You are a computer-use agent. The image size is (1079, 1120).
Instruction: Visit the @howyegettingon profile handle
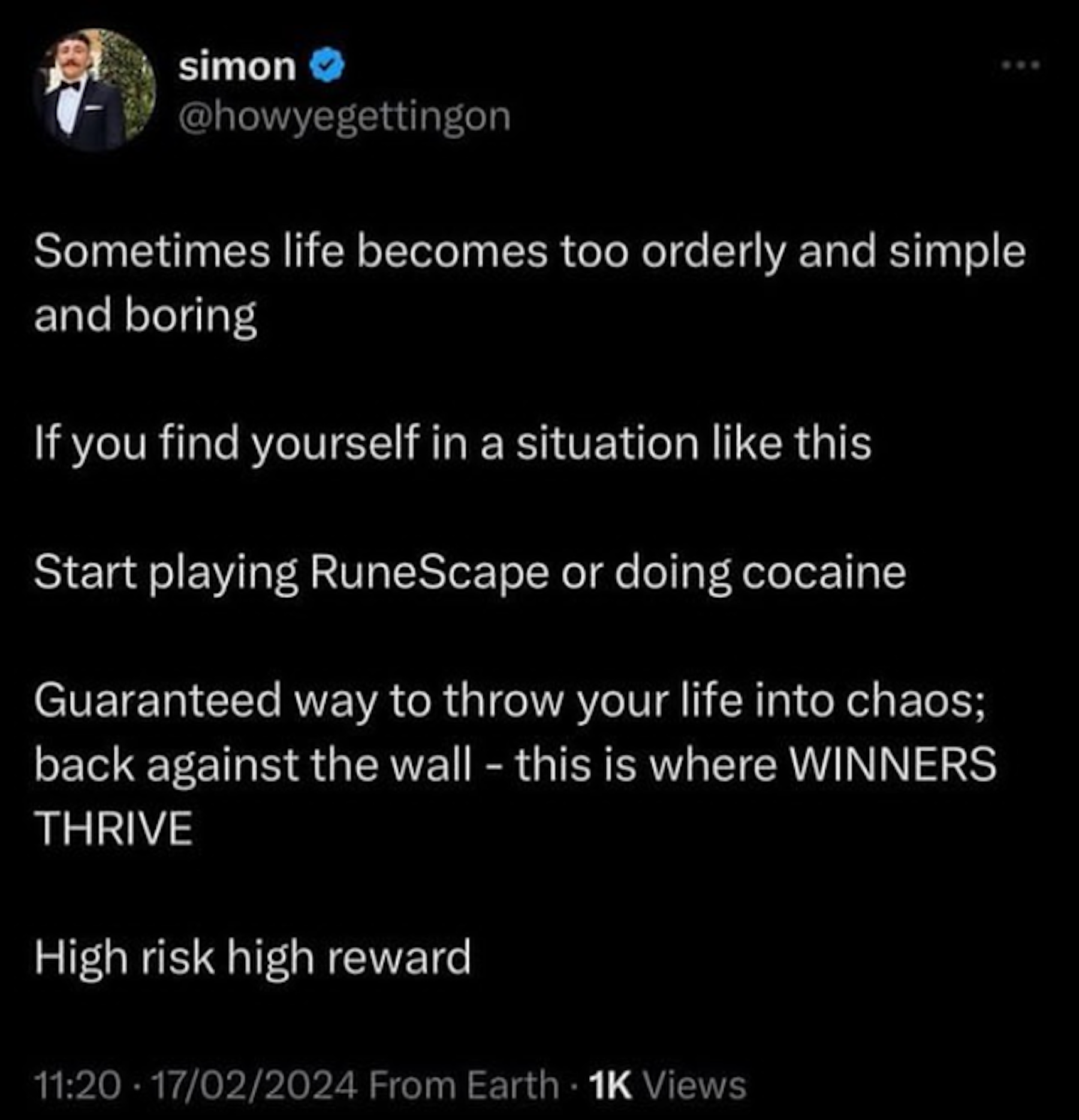[344, 116]
